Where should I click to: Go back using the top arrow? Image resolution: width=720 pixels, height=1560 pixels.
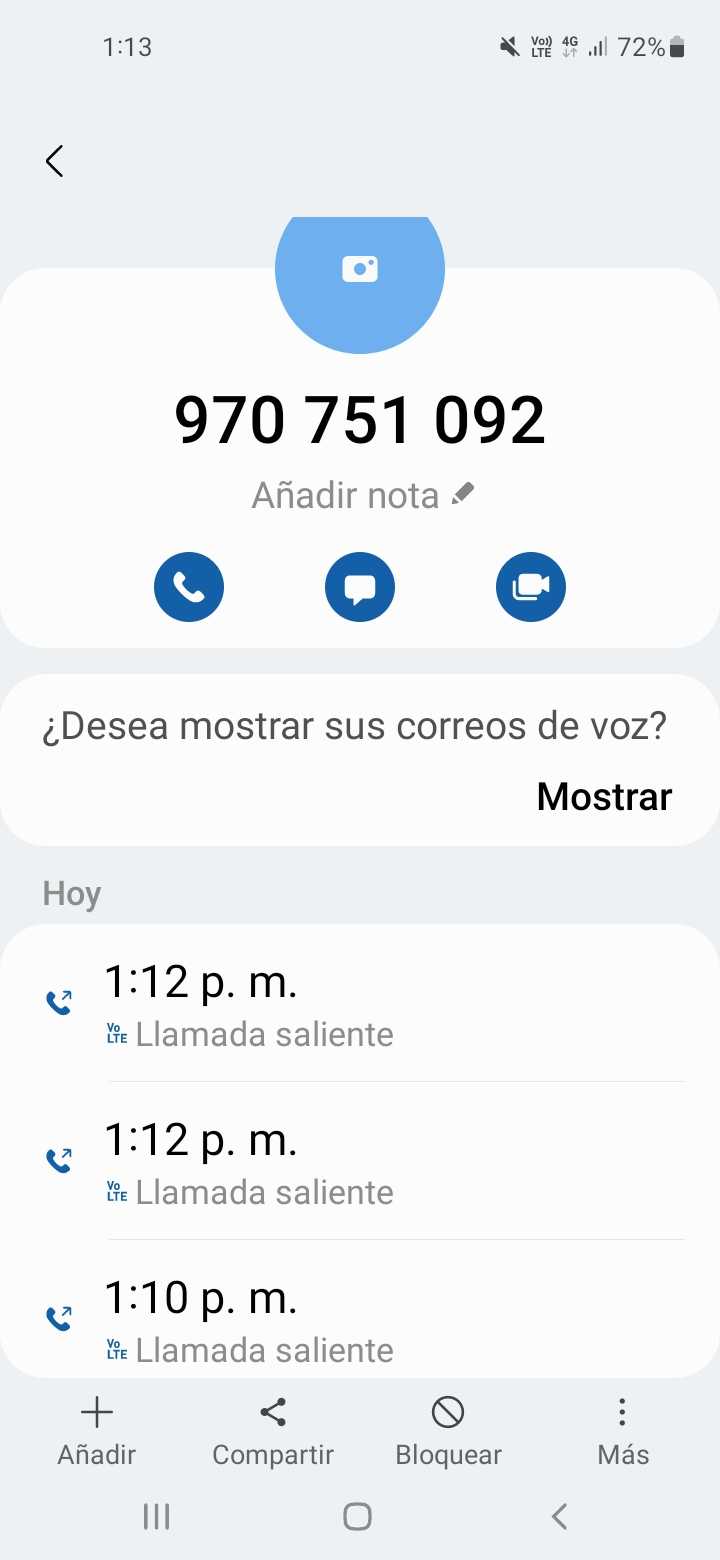pyautogui.click(x=55, y=161)
